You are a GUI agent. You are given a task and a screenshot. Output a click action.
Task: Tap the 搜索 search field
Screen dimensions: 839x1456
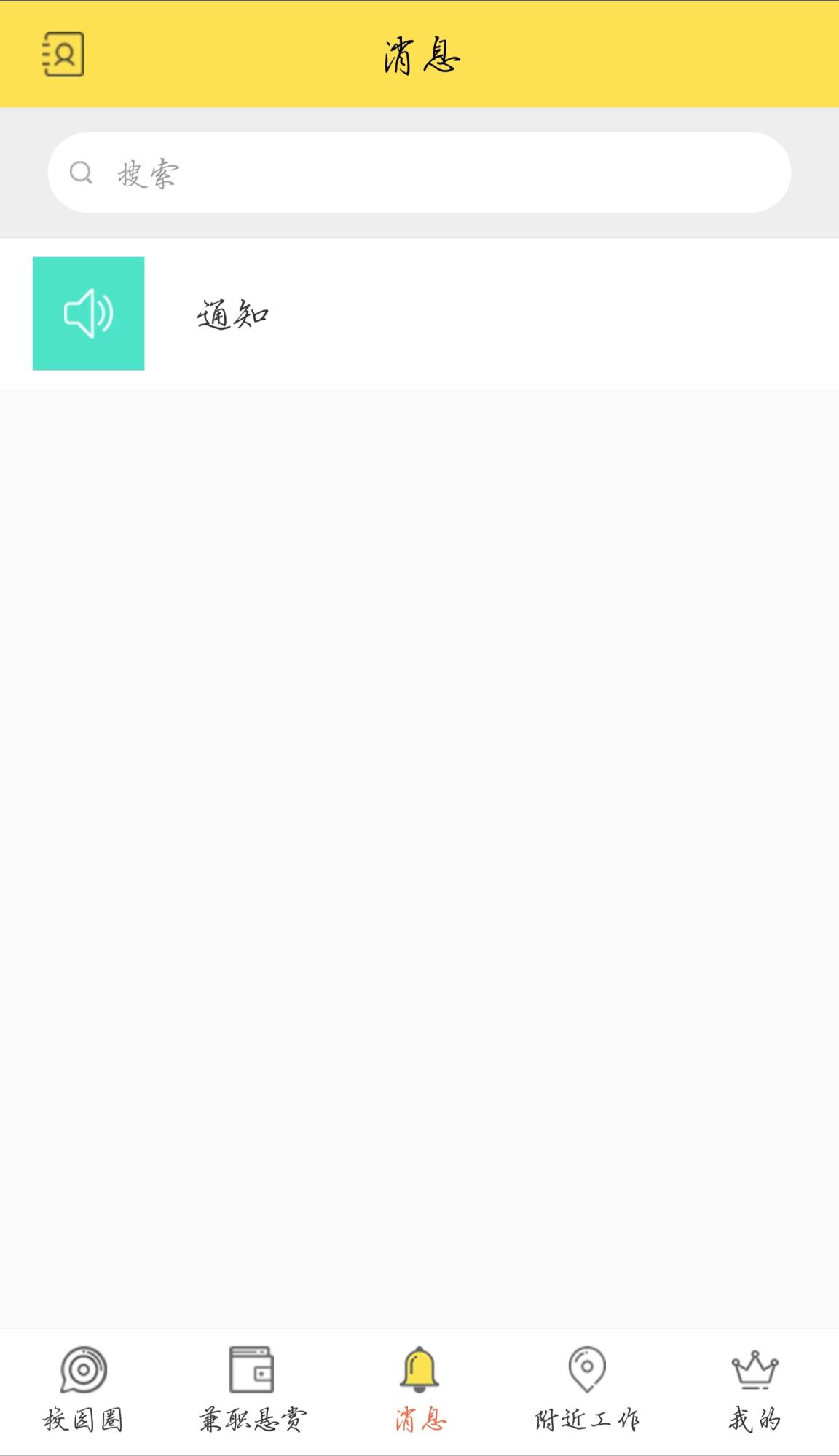[419, 173]
